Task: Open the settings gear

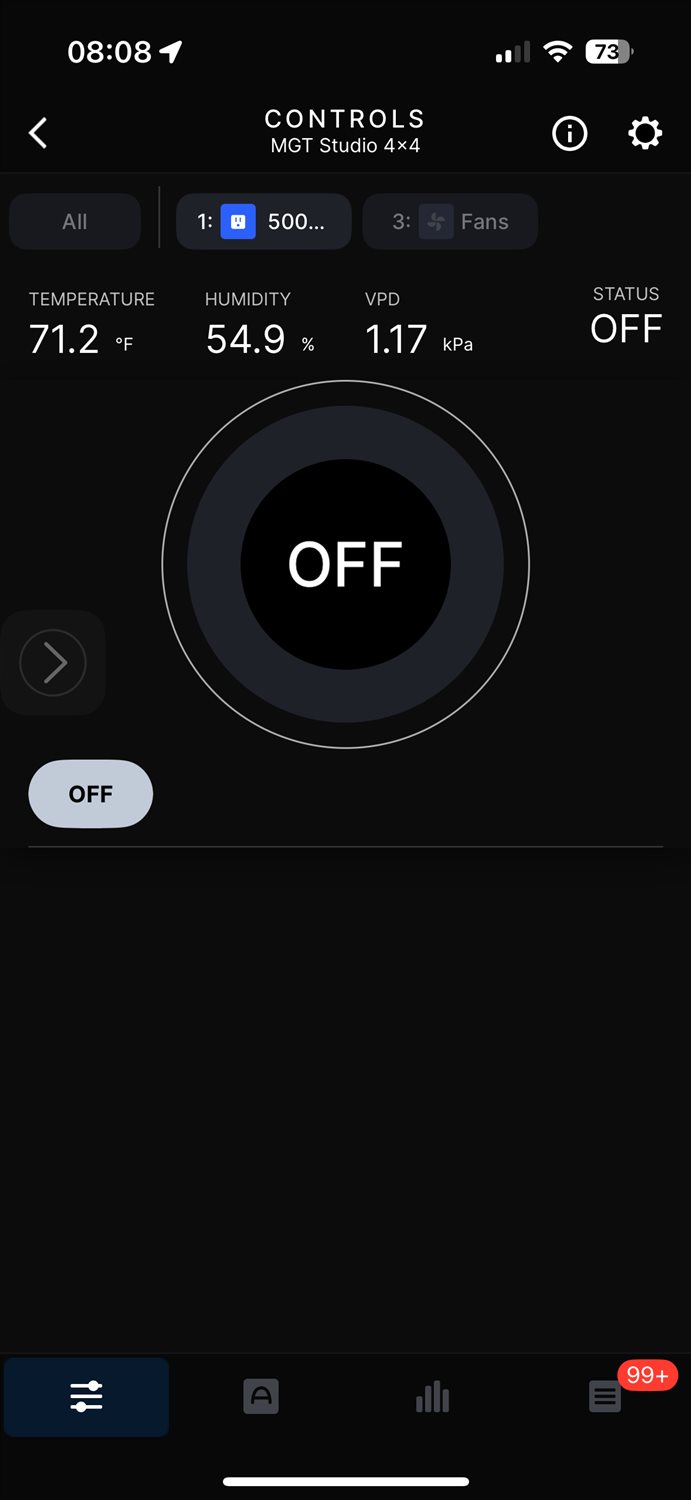Action: (645, 133)
